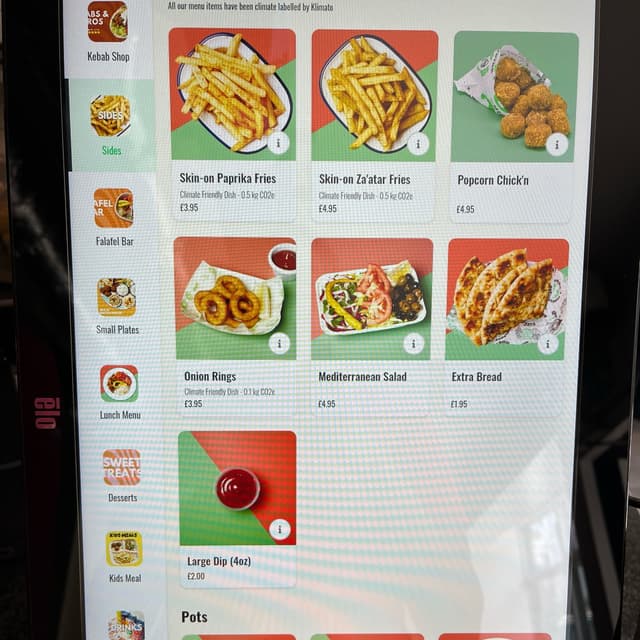This screenshot has height=640, width=640.
Task: Open the Lunch Menu category
Action: 119,391
